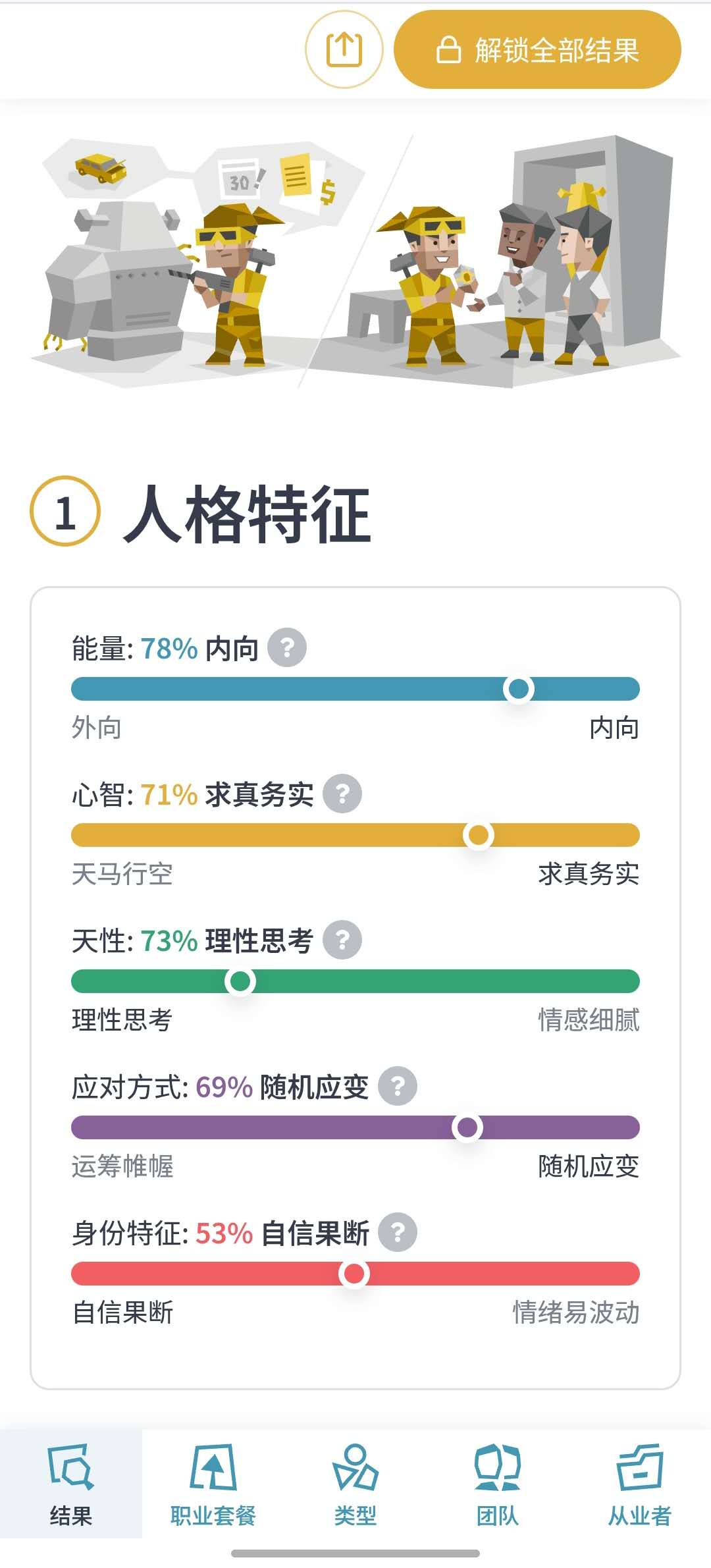Open the help icon next to 身份特征 自信果断
This screenshot has height=1568, width=711.
(x=398, y=1233)
